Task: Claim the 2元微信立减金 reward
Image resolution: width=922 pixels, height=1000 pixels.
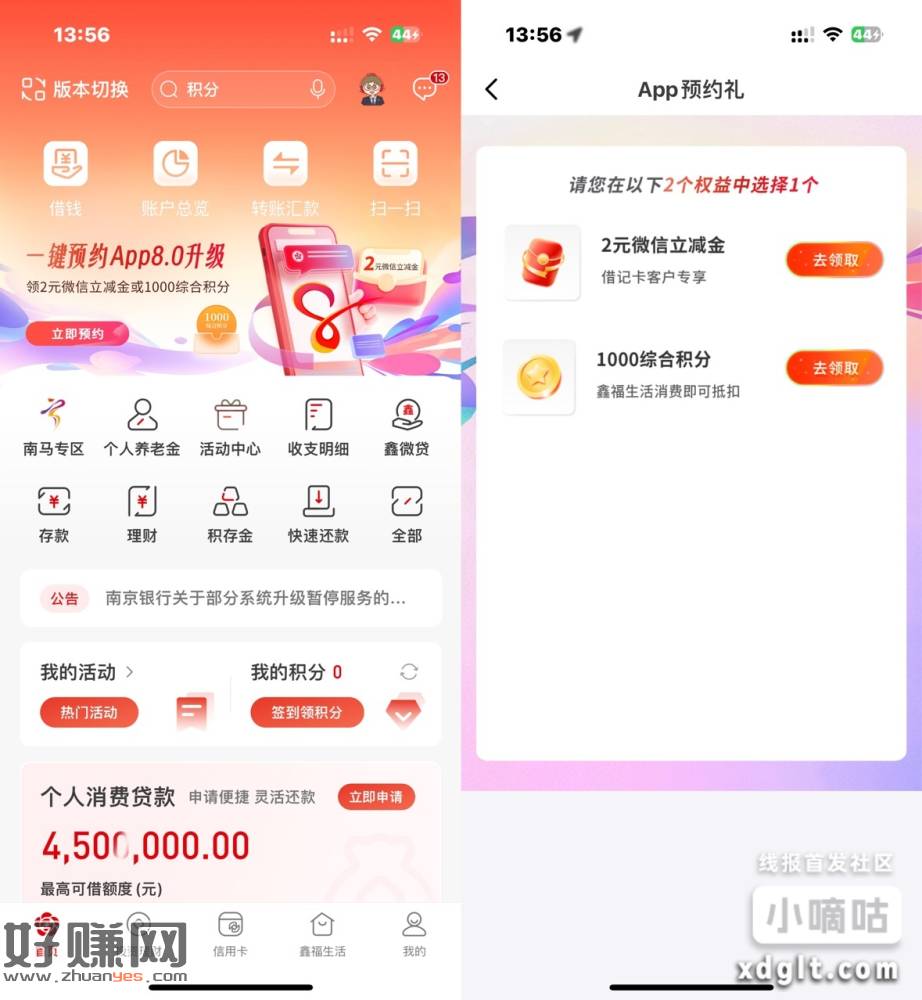Action: pos(834,260)
